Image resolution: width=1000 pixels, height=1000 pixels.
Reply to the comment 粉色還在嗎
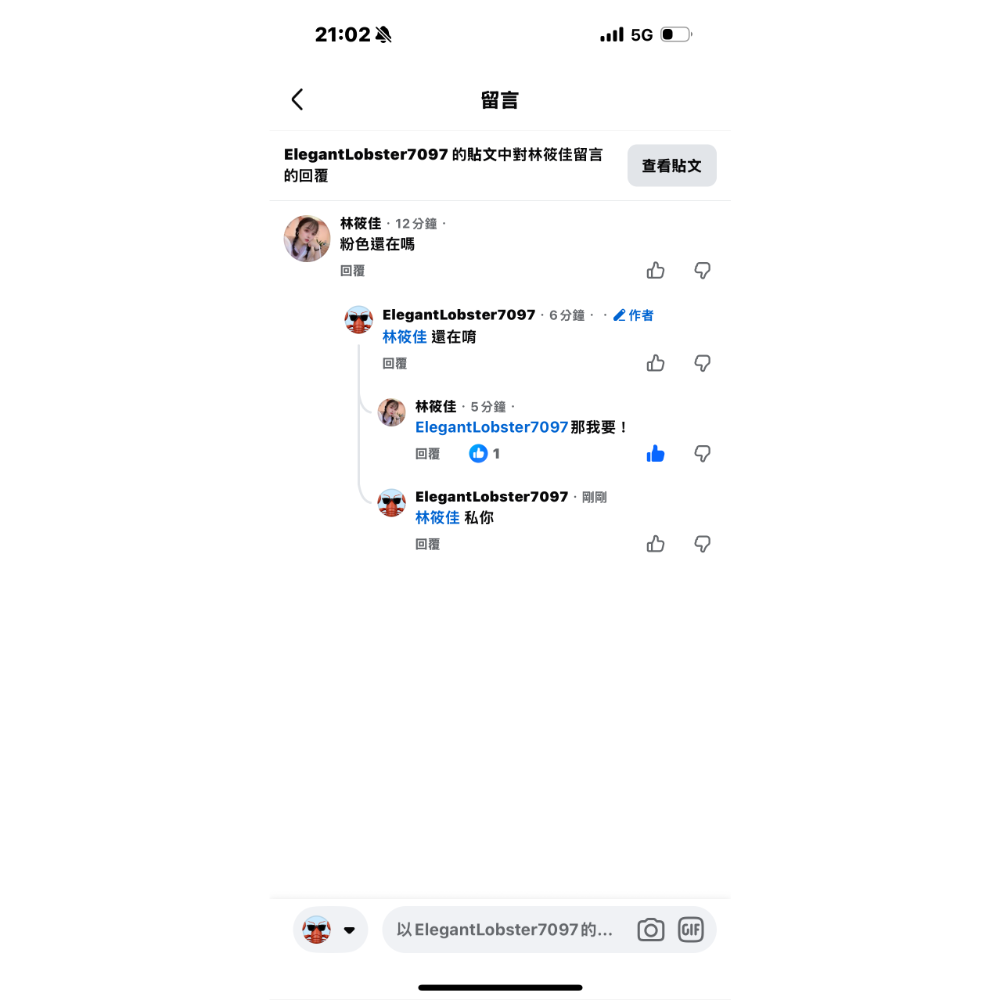click(x=352, y=271)
